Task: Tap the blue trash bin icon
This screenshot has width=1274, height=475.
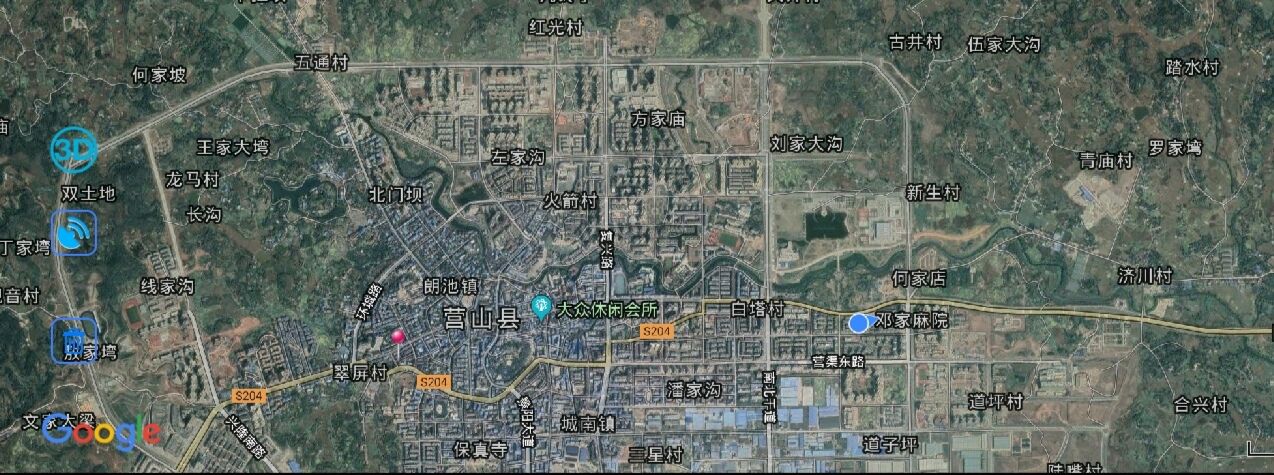Action: click(x=74, y=340)
